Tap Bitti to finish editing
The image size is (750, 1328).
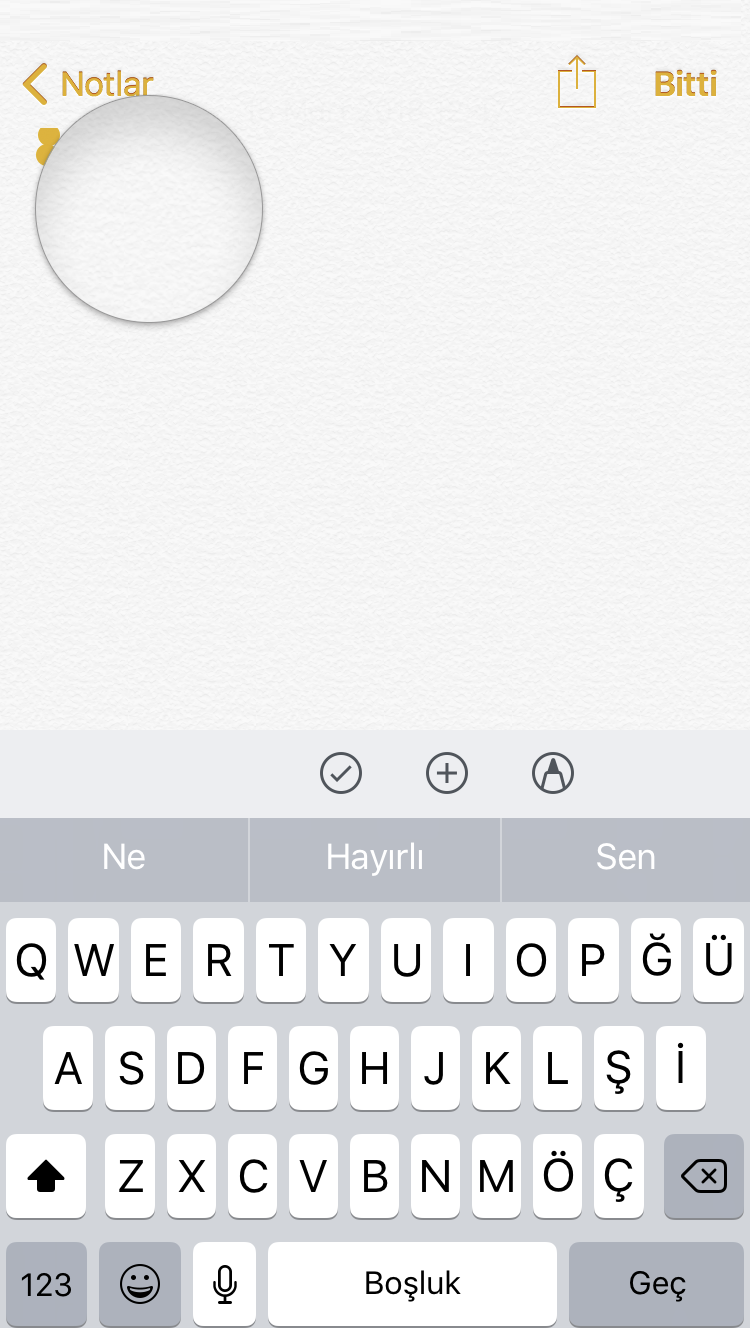point(685,84)
